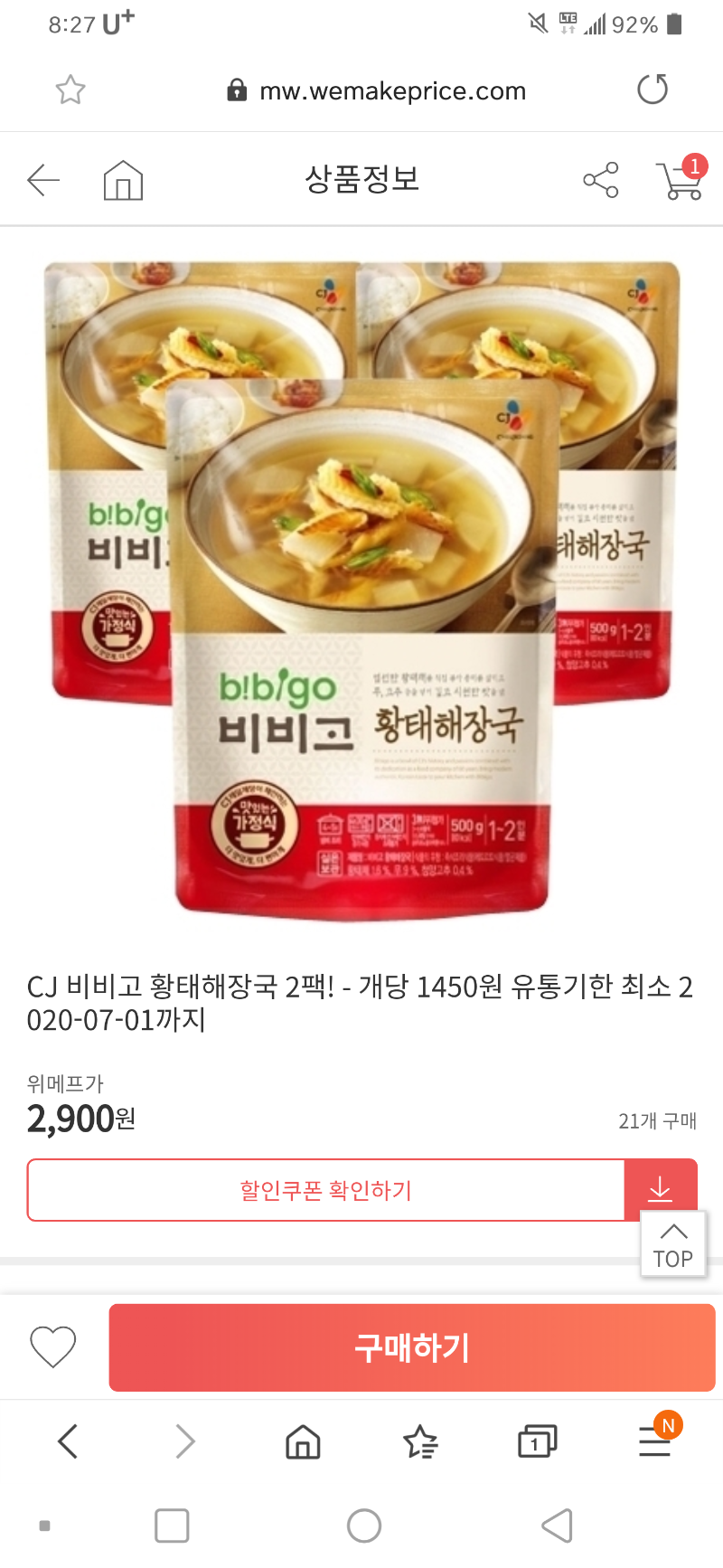The image size is (723, 1568).
Task: Go to previous page in browser
Action: 68,1441
